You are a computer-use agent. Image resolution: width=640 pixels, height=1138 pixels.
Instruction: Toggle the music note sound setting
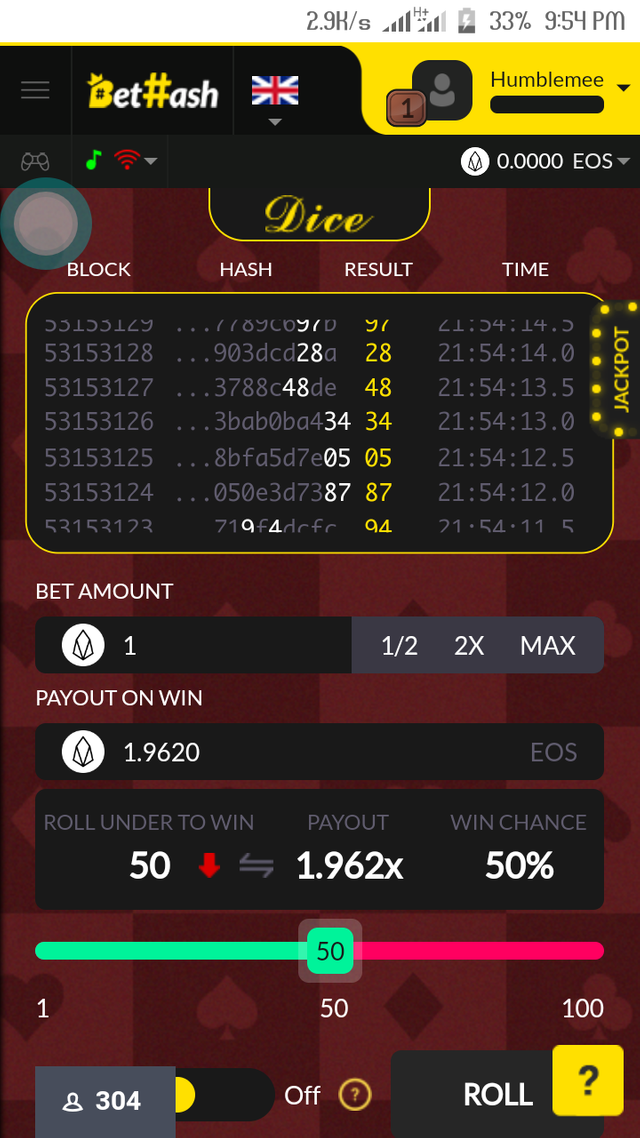93,160
